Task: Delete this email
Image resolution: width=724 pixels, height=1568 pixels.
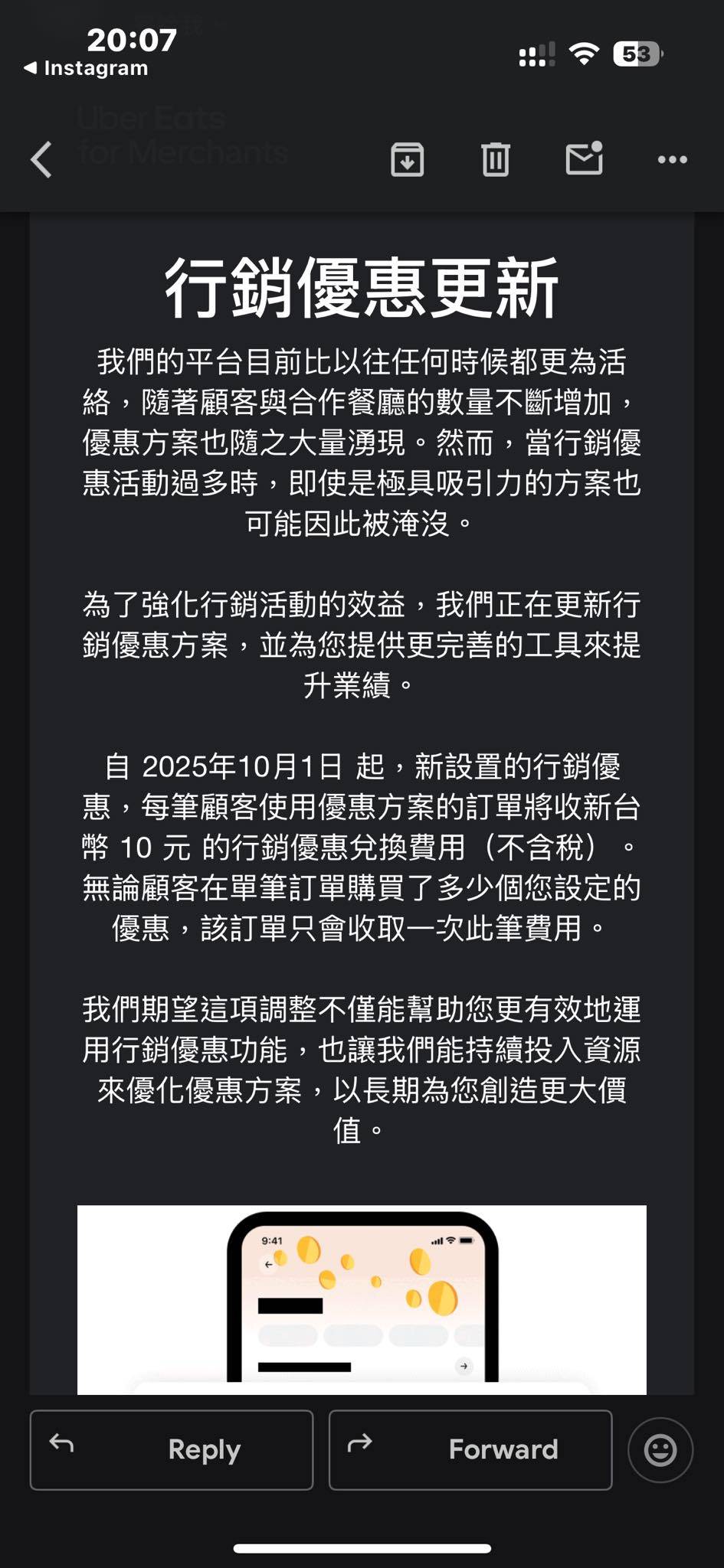Action: (495, 159)
